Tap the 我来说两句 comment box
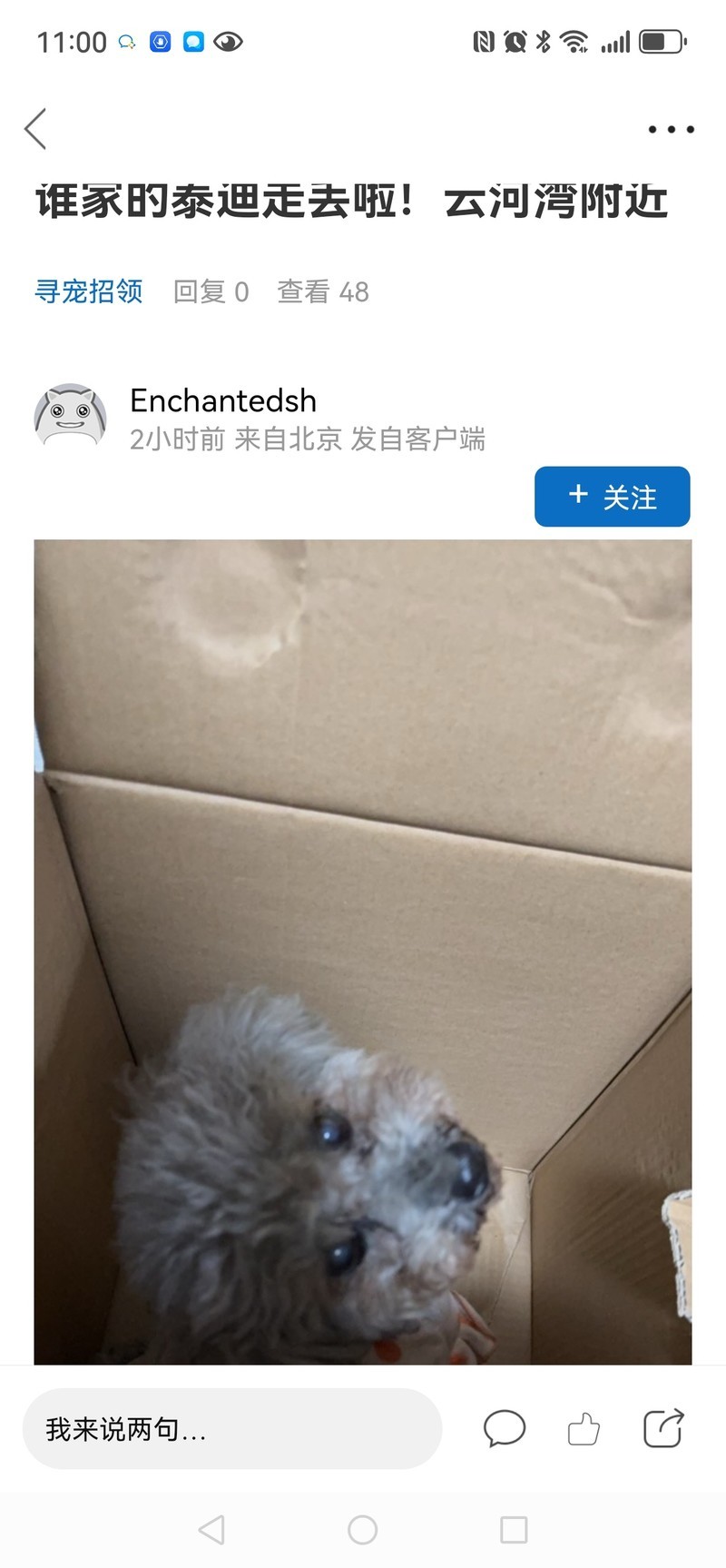The width and height of the screenshot is (726, 1568). (231, 1429)
